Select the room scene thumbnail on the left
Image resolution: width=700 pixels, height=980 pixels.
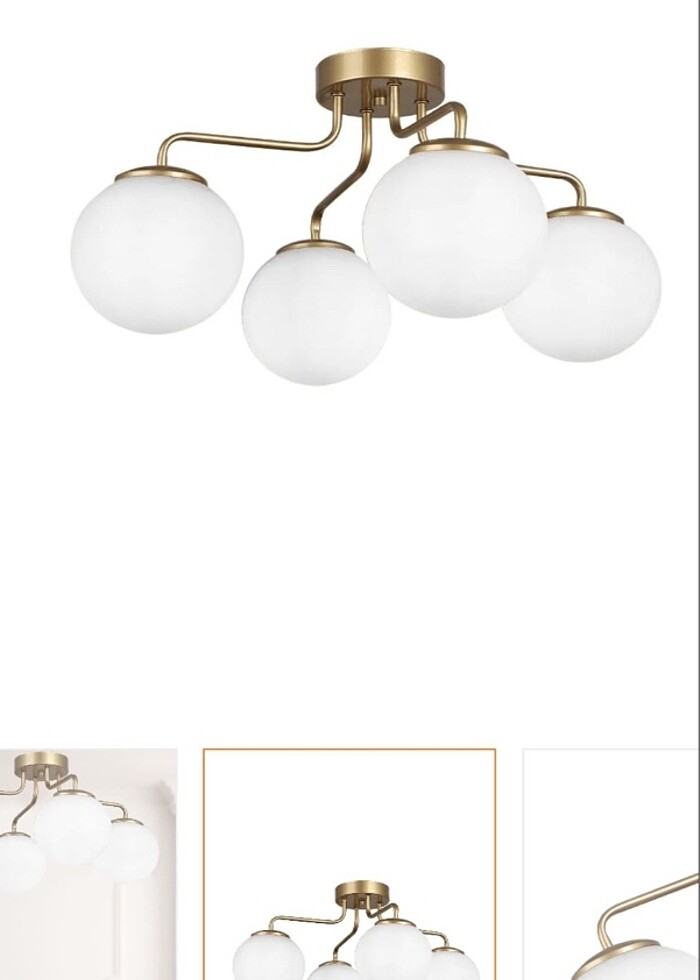[88, 864]
